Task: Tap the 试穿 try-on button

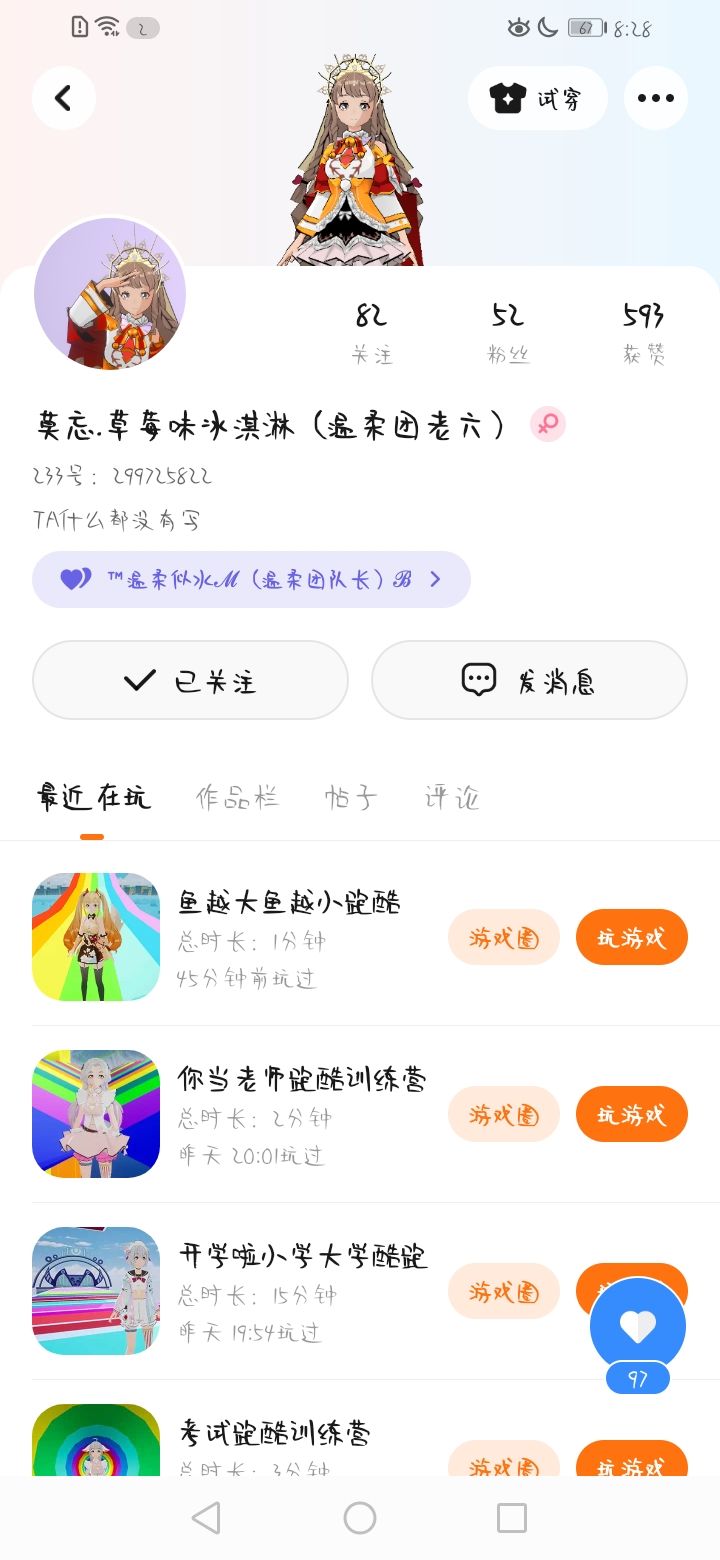Action: click(537, 98)
